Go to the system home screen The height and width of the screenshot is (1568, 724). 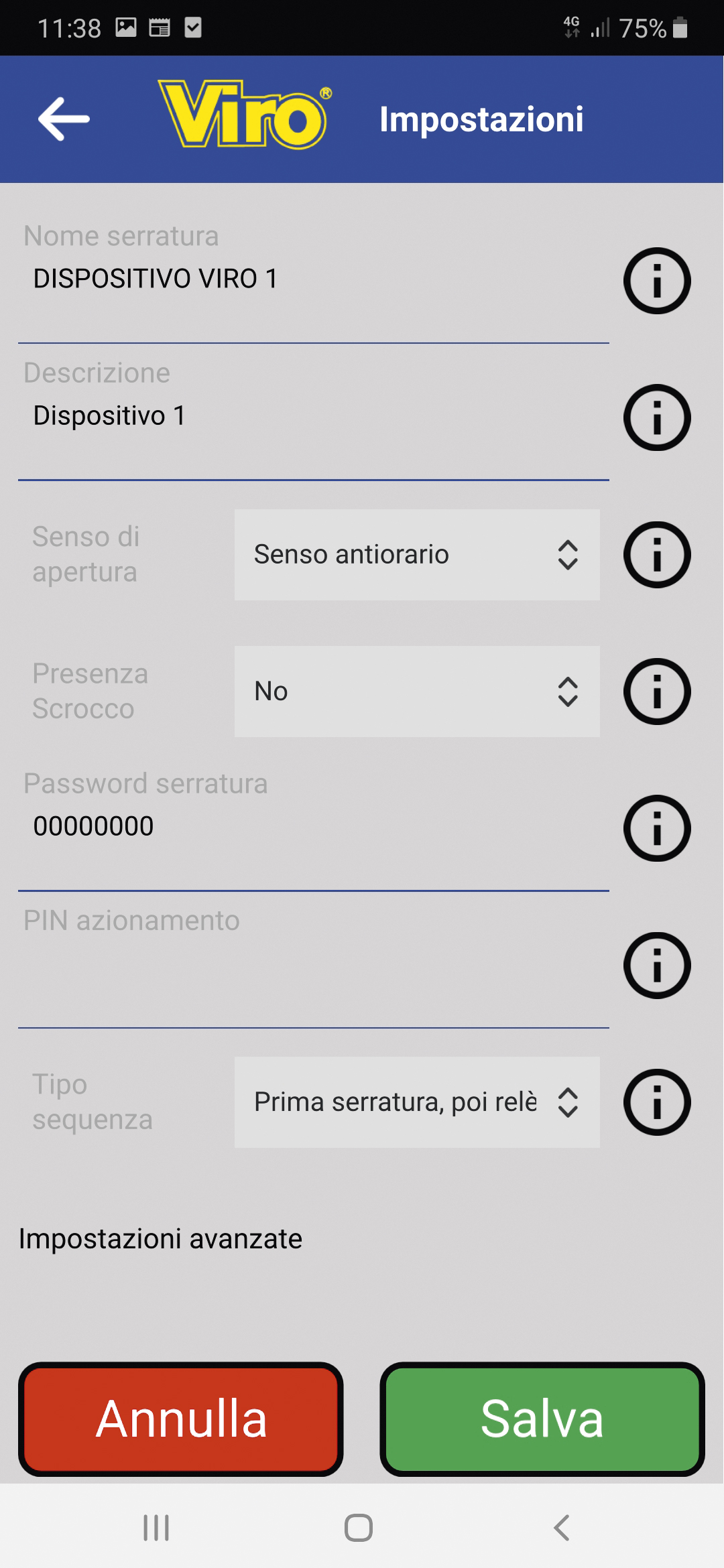click(x=359, y=1528)
